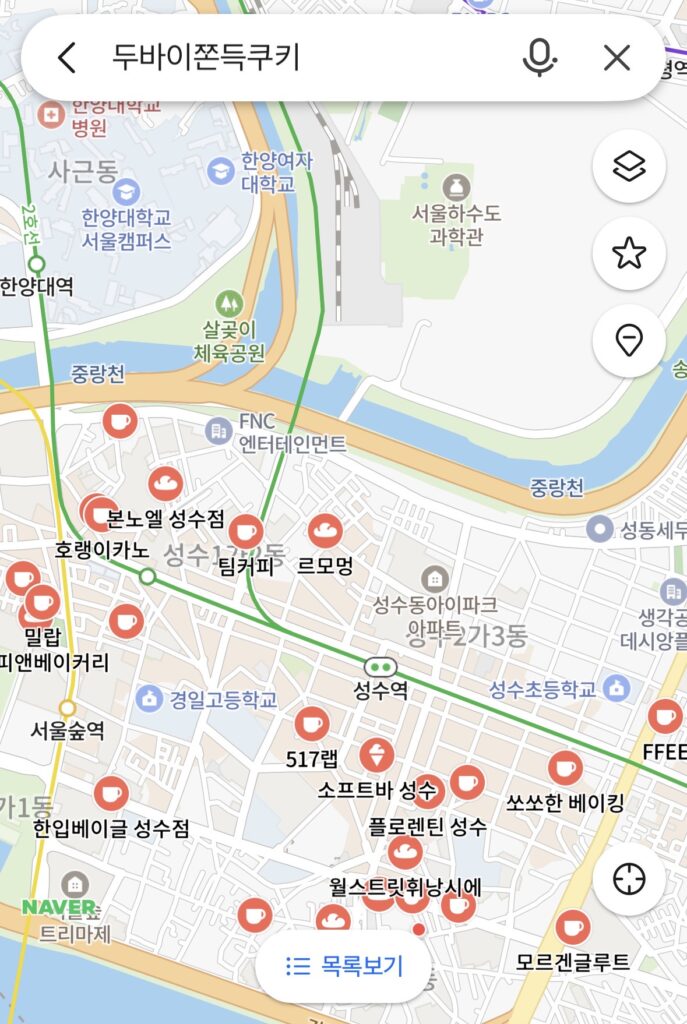Open the 목록보기 list view

coord(344,966)
